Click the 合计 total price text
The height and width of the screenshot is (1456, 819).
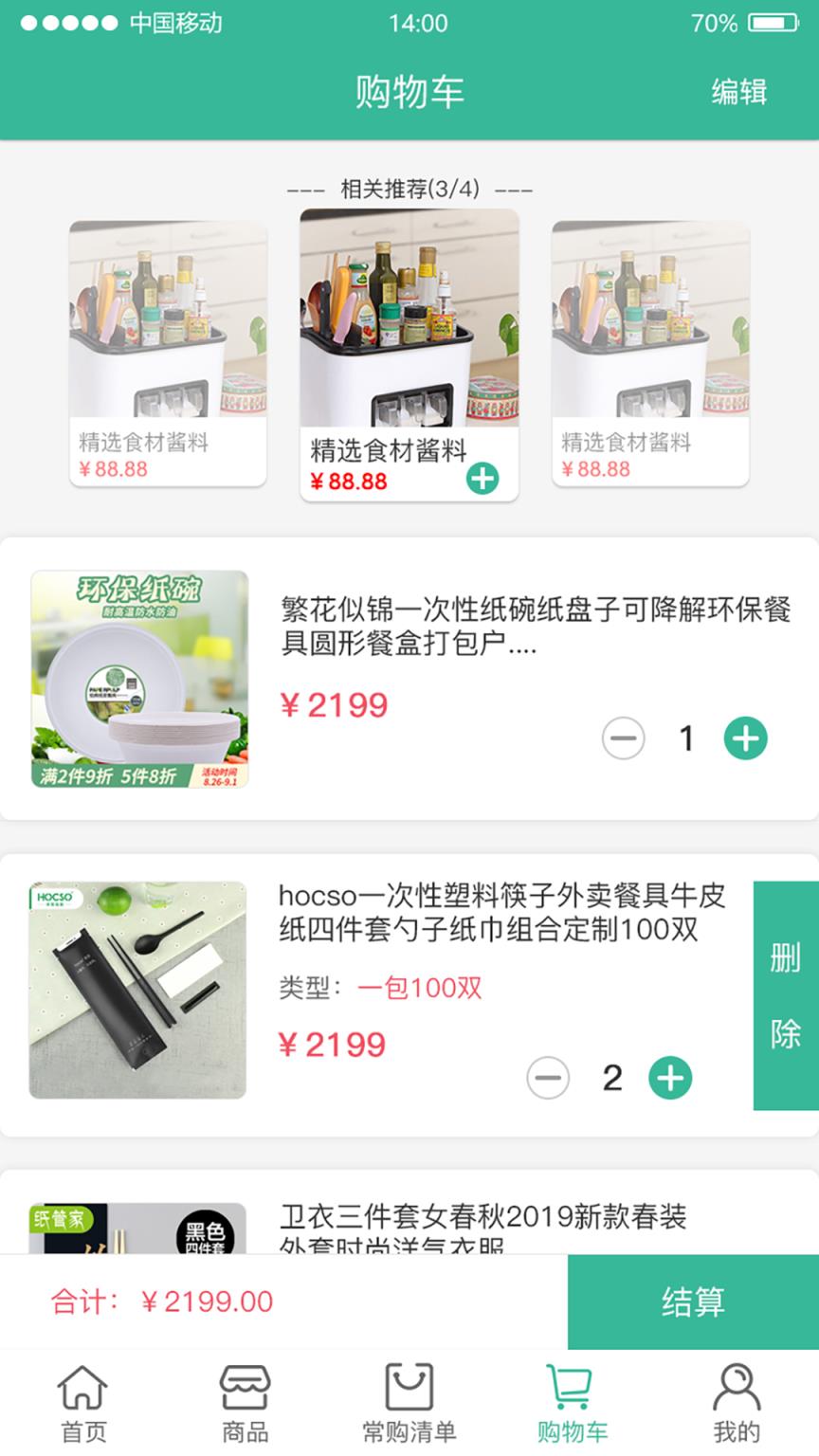point(159,1301)
